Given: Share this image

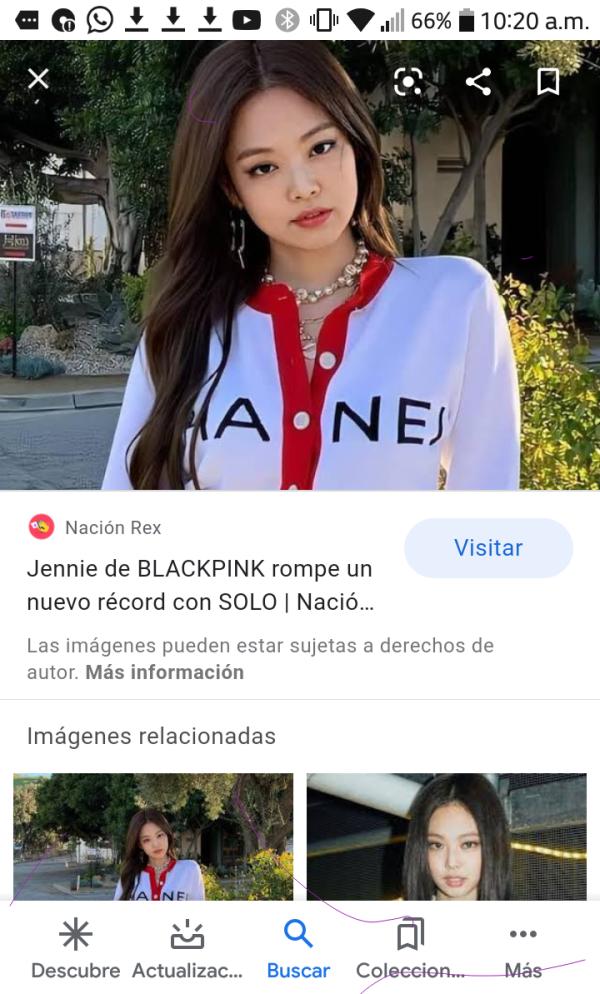Looking at the screenshot, I should coord(478,82).
